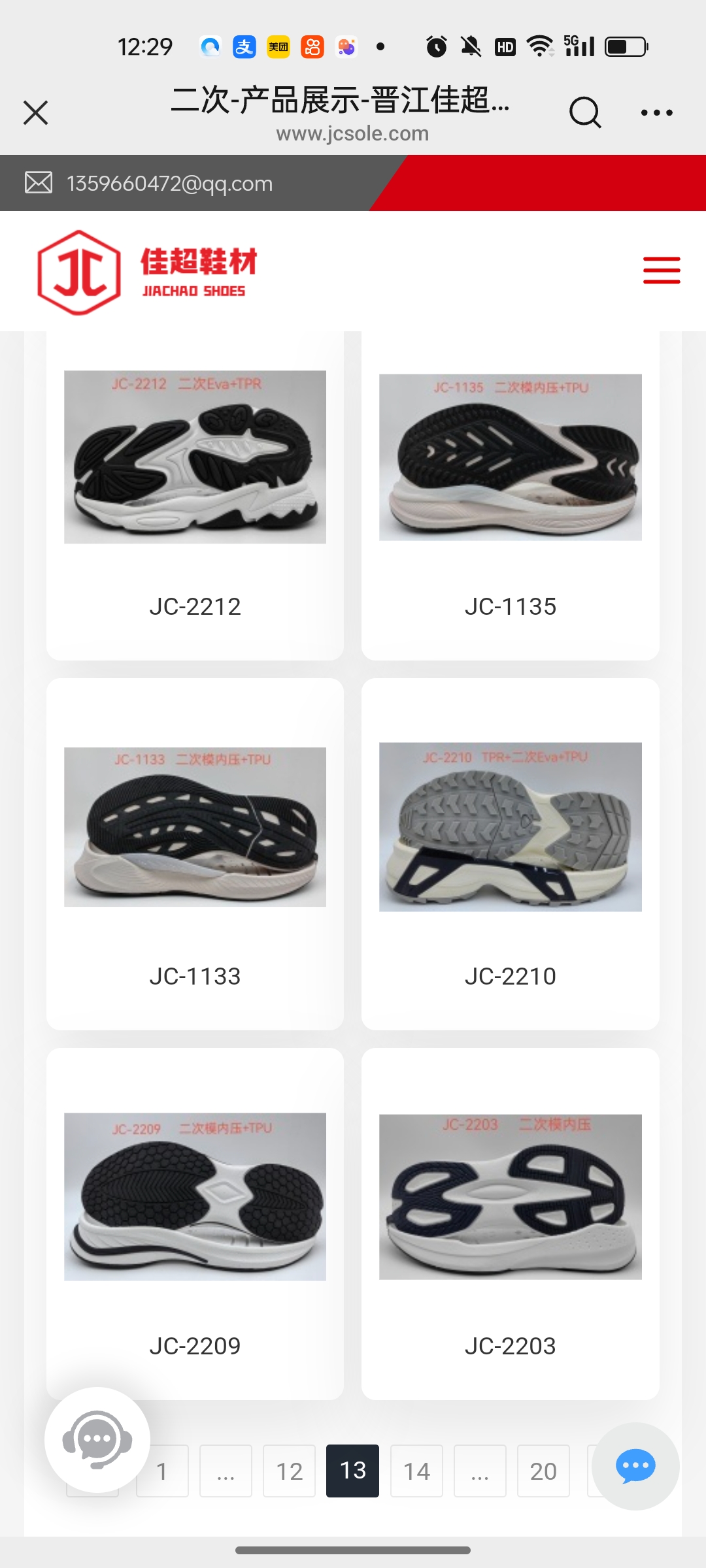
Task: Open the three-dot overflow menu
Action: (x=656, y=112)
